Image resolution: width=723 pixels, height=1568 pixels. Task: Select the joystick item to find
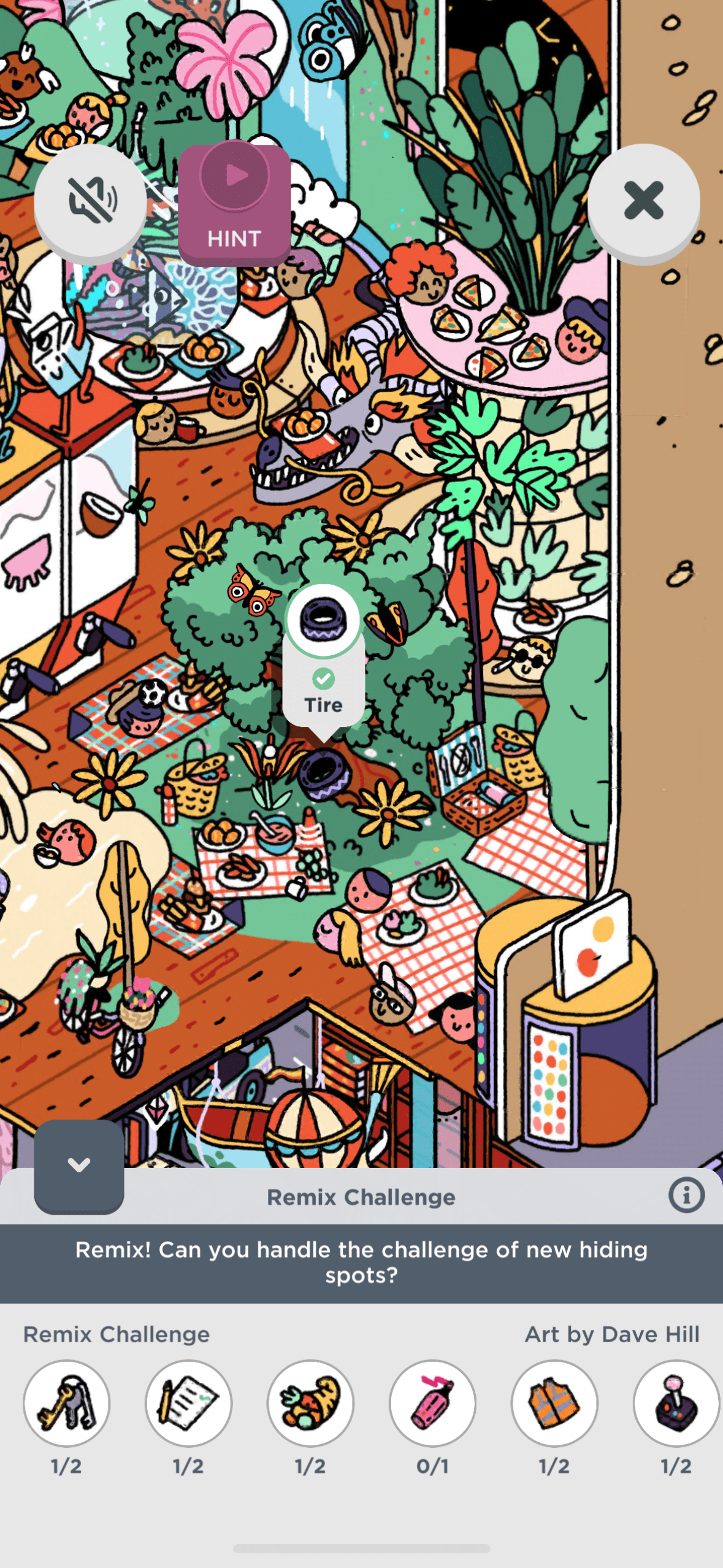676,1404
